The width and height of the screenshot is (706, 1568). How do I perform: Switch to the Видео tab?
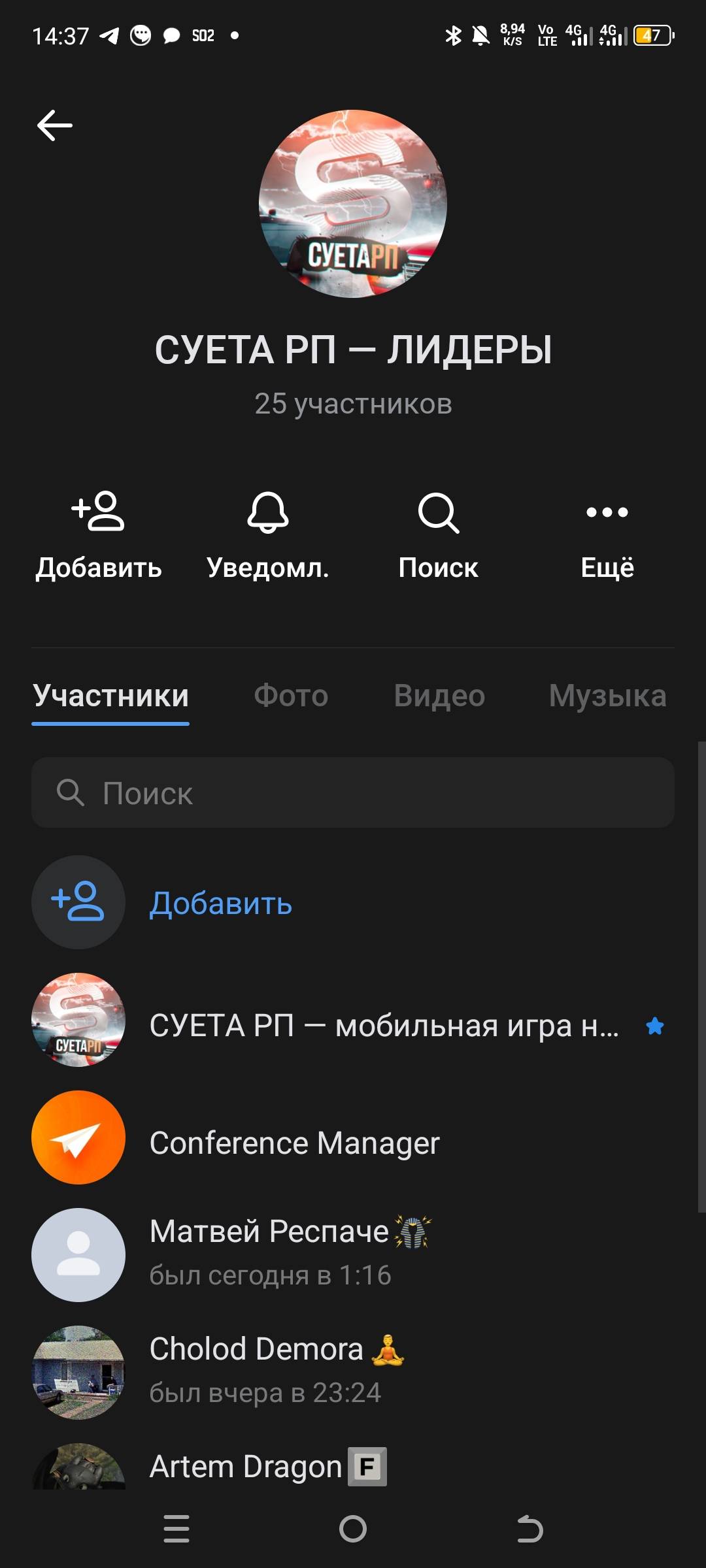pos(439,696)
